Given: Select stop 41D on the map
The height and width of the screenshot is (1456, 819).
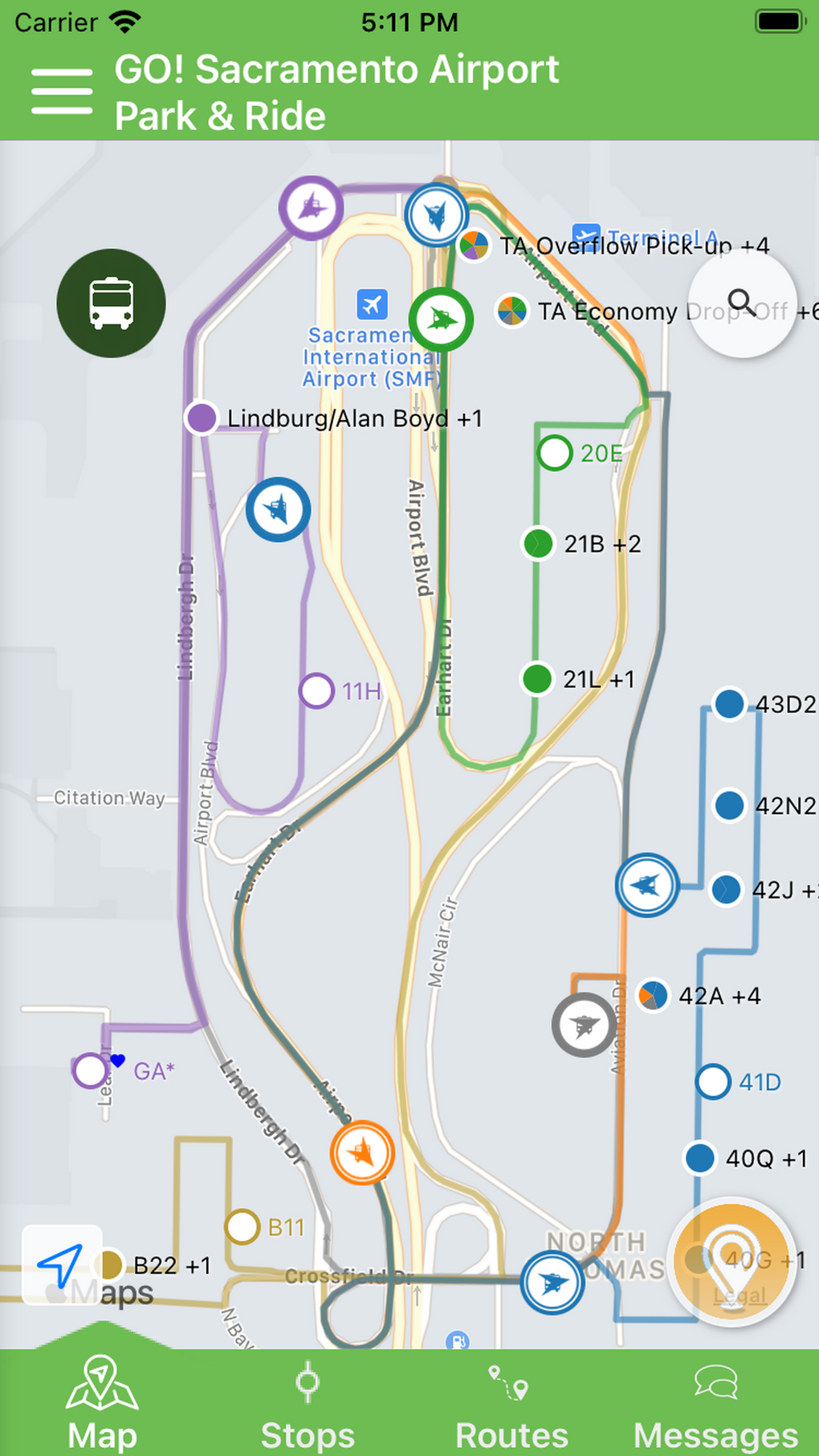Looking at the screenshot, I should tap(713, 1082).
